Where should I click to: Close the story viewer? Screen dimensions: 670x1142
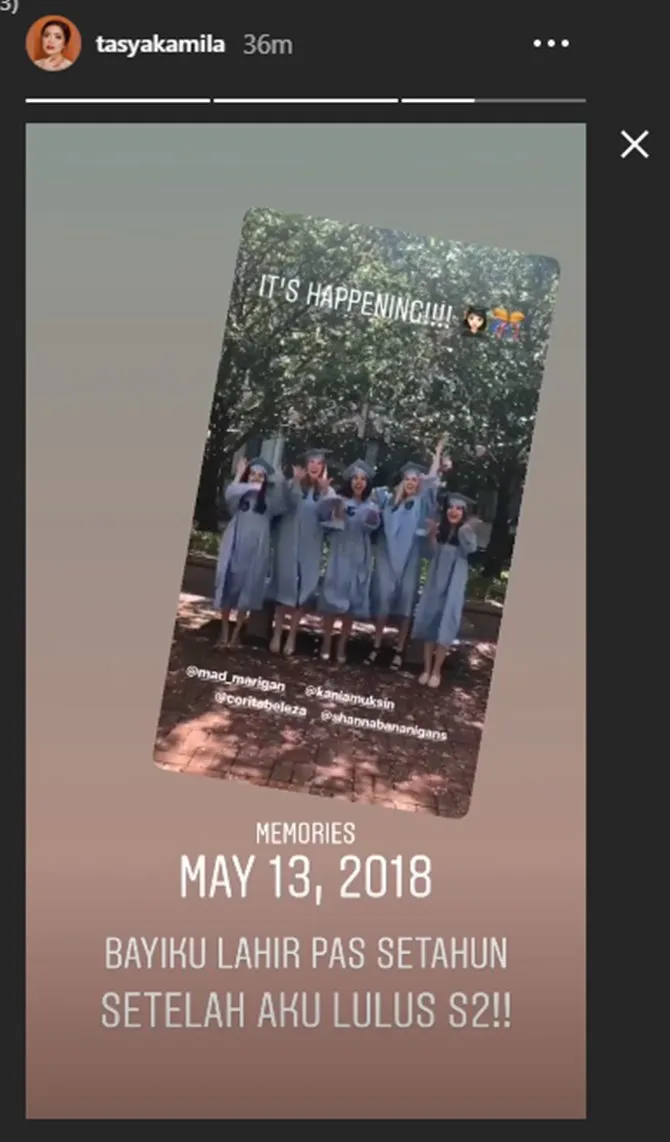click(x=634, y=145)
